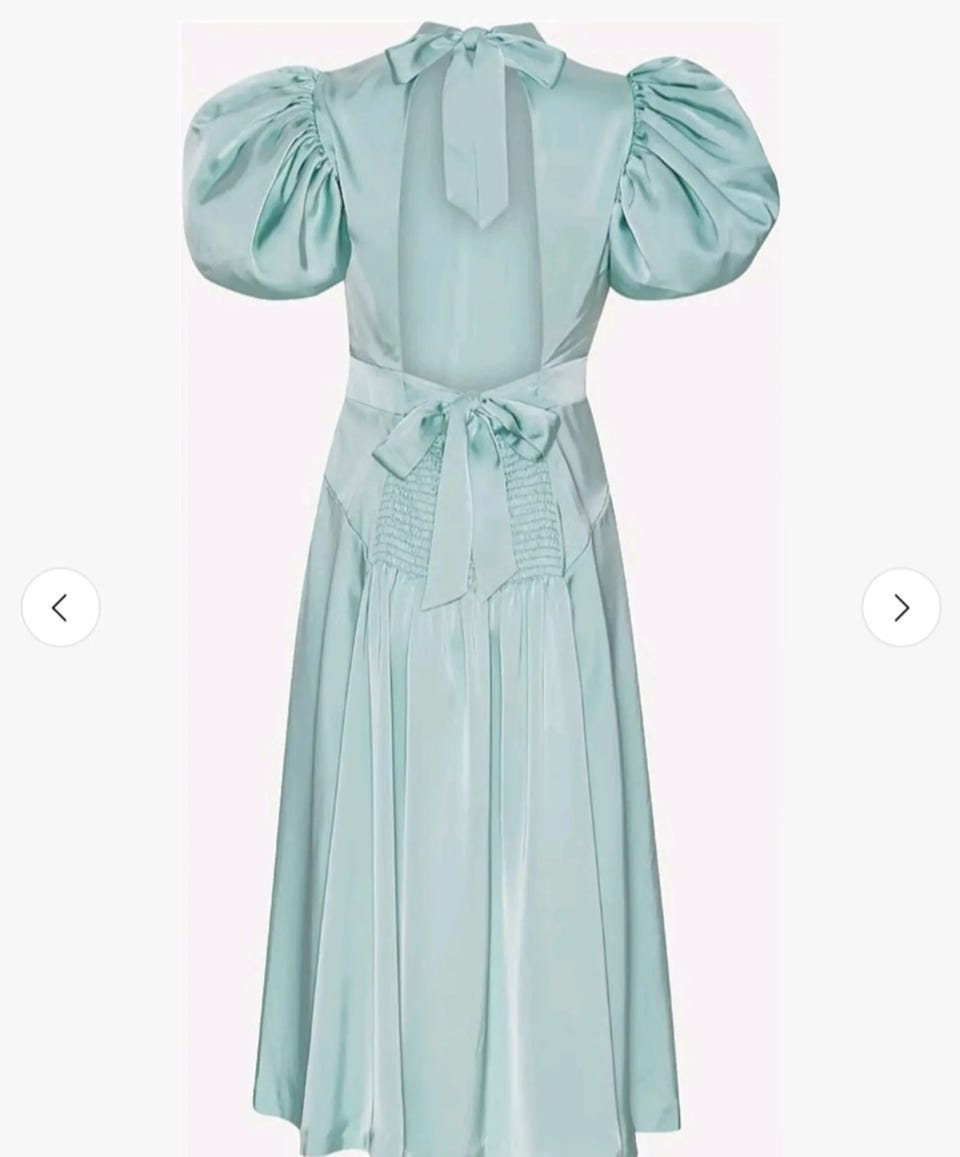Go to the previous product image
This screenshot has width=960, height=1157.
pos(60,607)
